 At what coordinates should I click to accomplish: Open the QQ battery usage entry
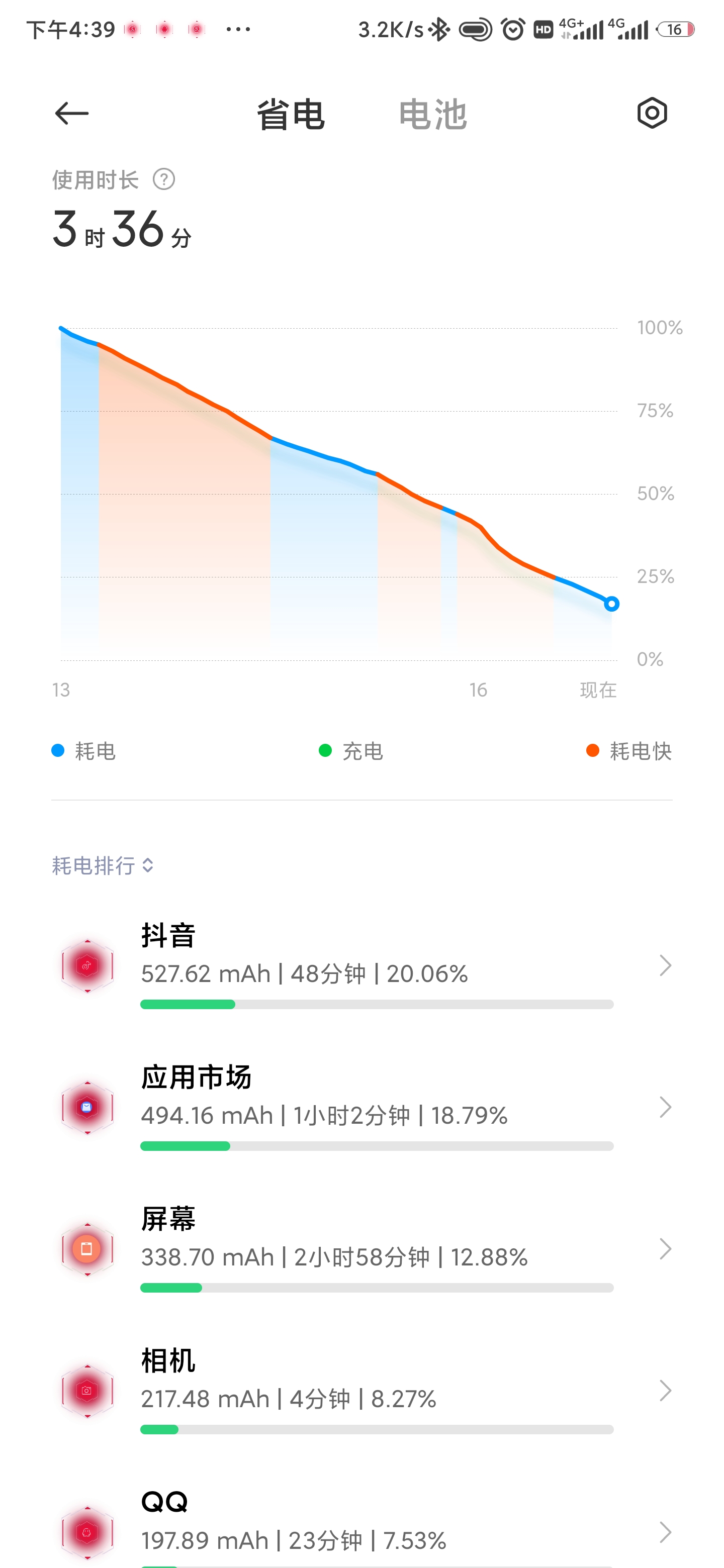361,1525
